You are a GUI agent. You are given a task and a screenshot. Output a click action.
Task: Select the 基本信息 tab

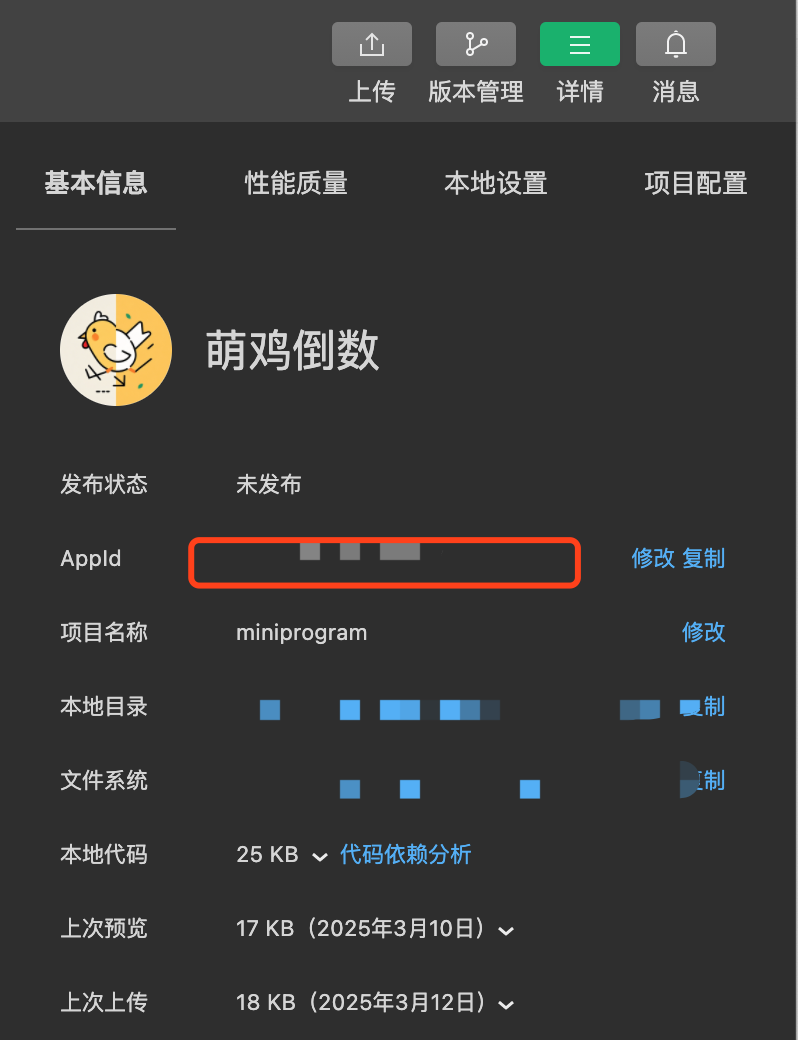pos(96,183)
